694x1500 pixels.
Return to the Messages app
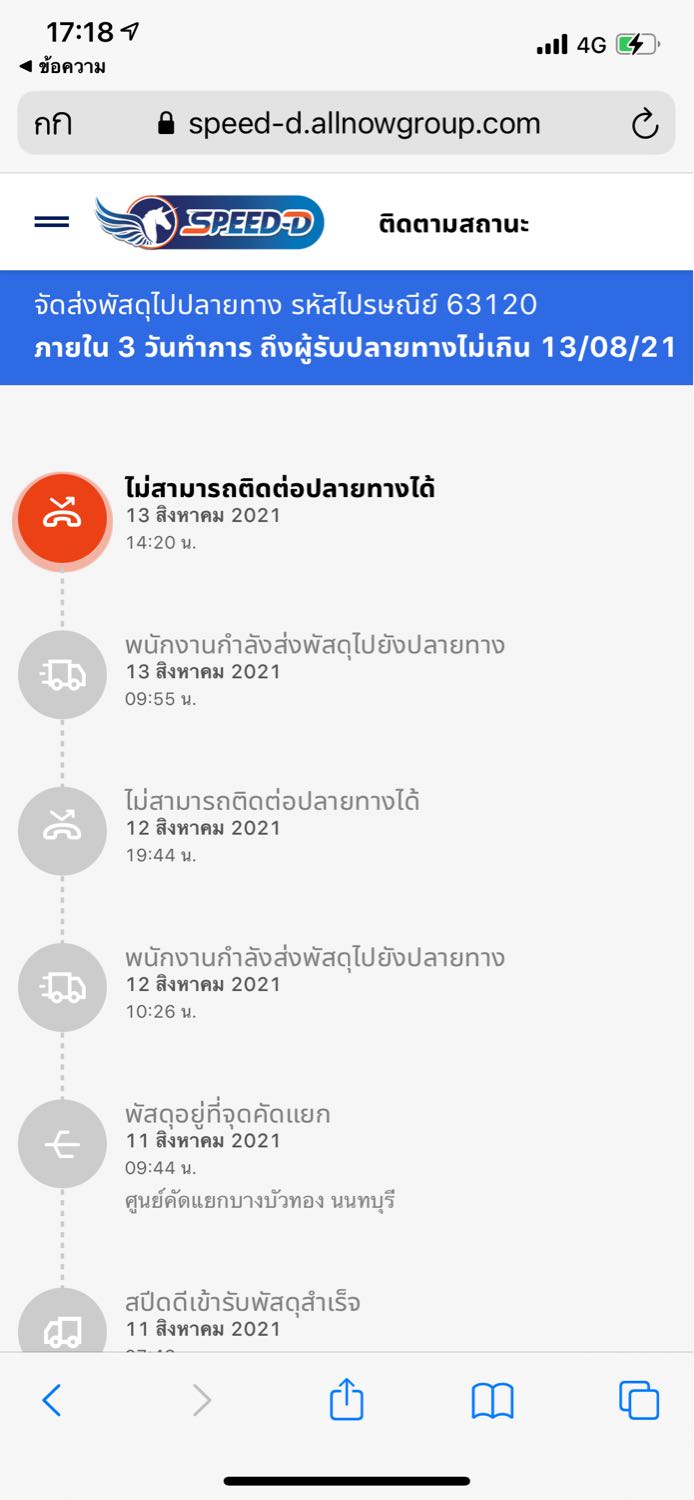(62, 67)
